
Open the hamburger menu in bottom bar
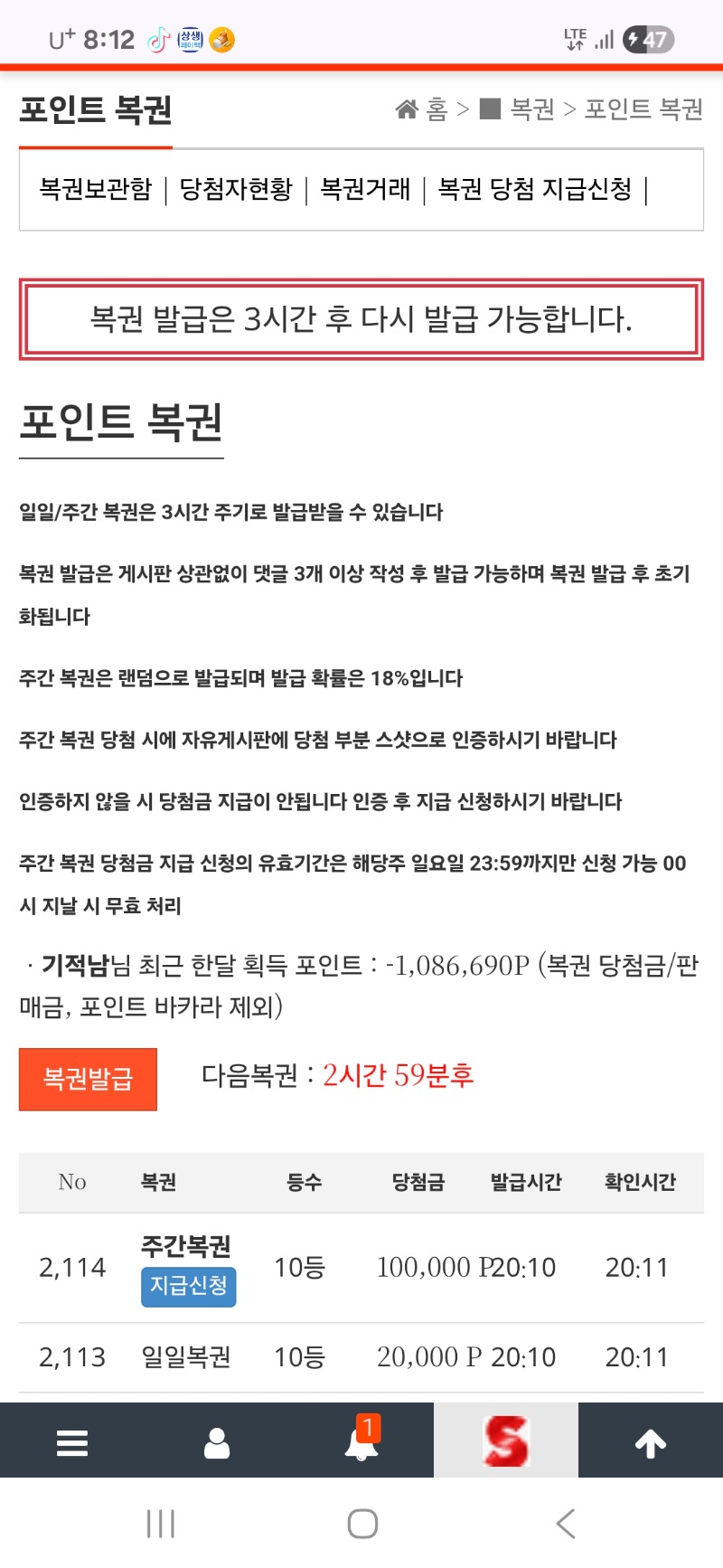72,1442
